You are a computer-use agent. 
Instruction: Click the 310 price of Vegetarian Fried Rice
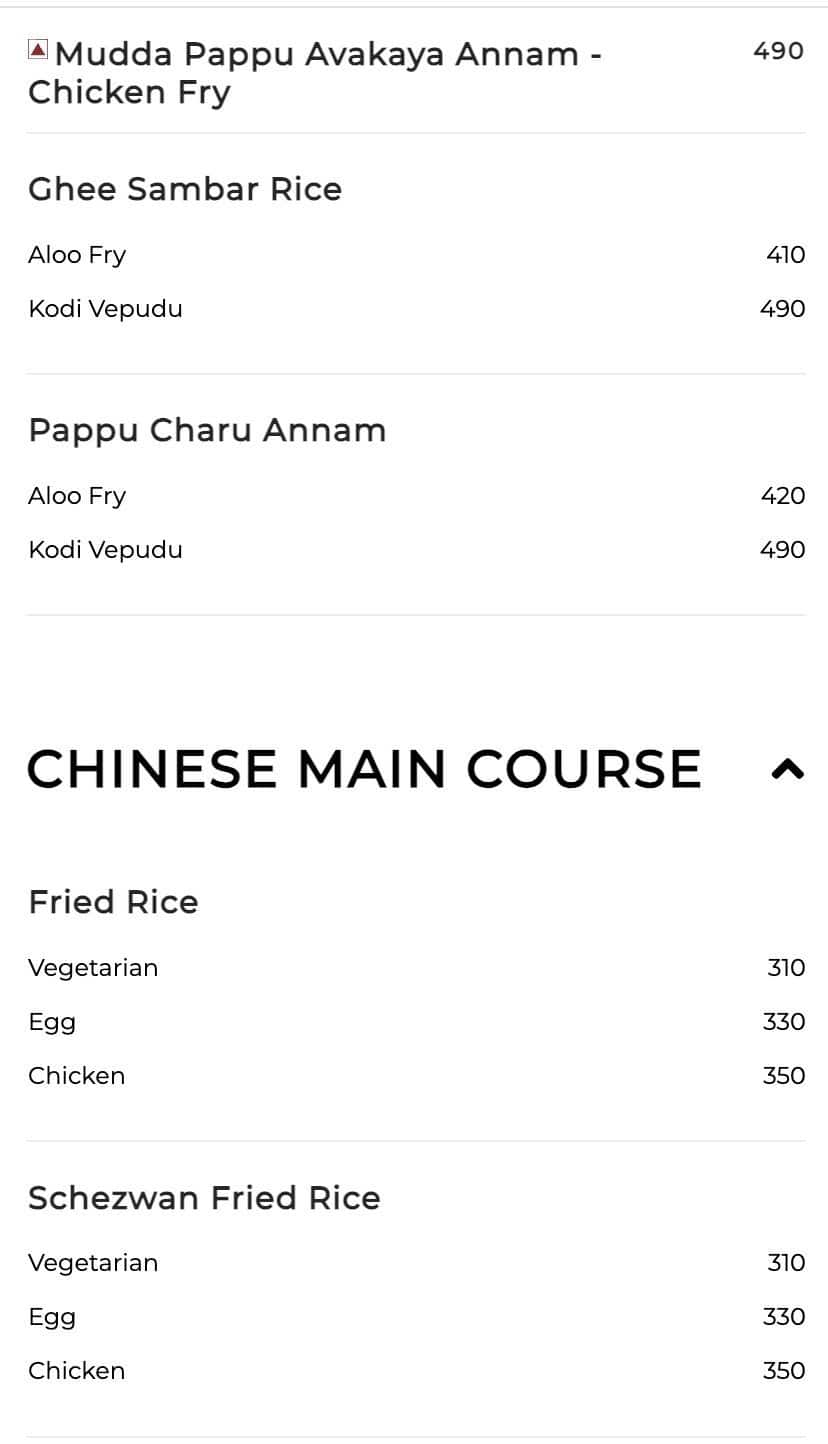pyautogui.click(x=787, y=968)
